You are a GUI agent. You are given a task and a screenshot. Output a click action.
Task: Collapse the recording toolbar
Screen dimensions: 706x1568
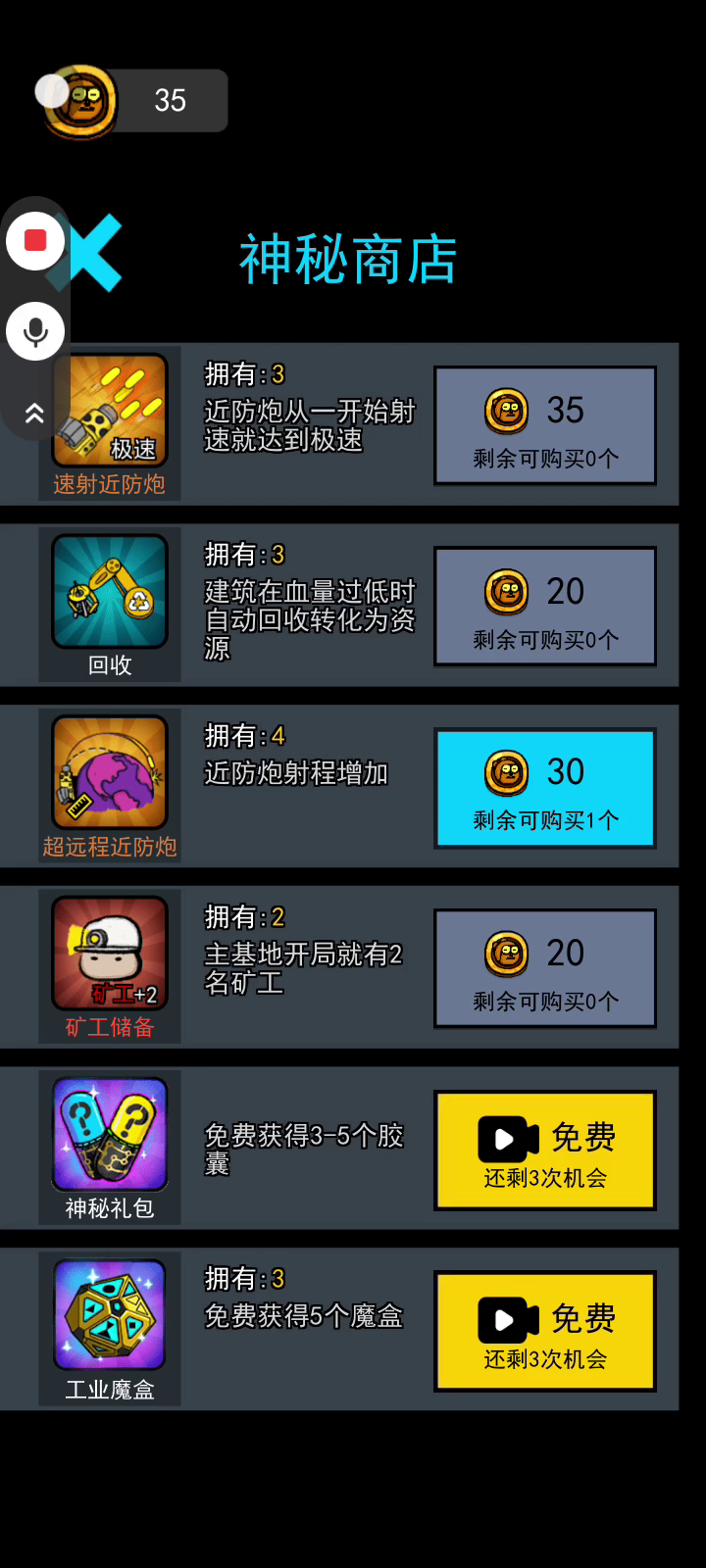tap(34, 413)
